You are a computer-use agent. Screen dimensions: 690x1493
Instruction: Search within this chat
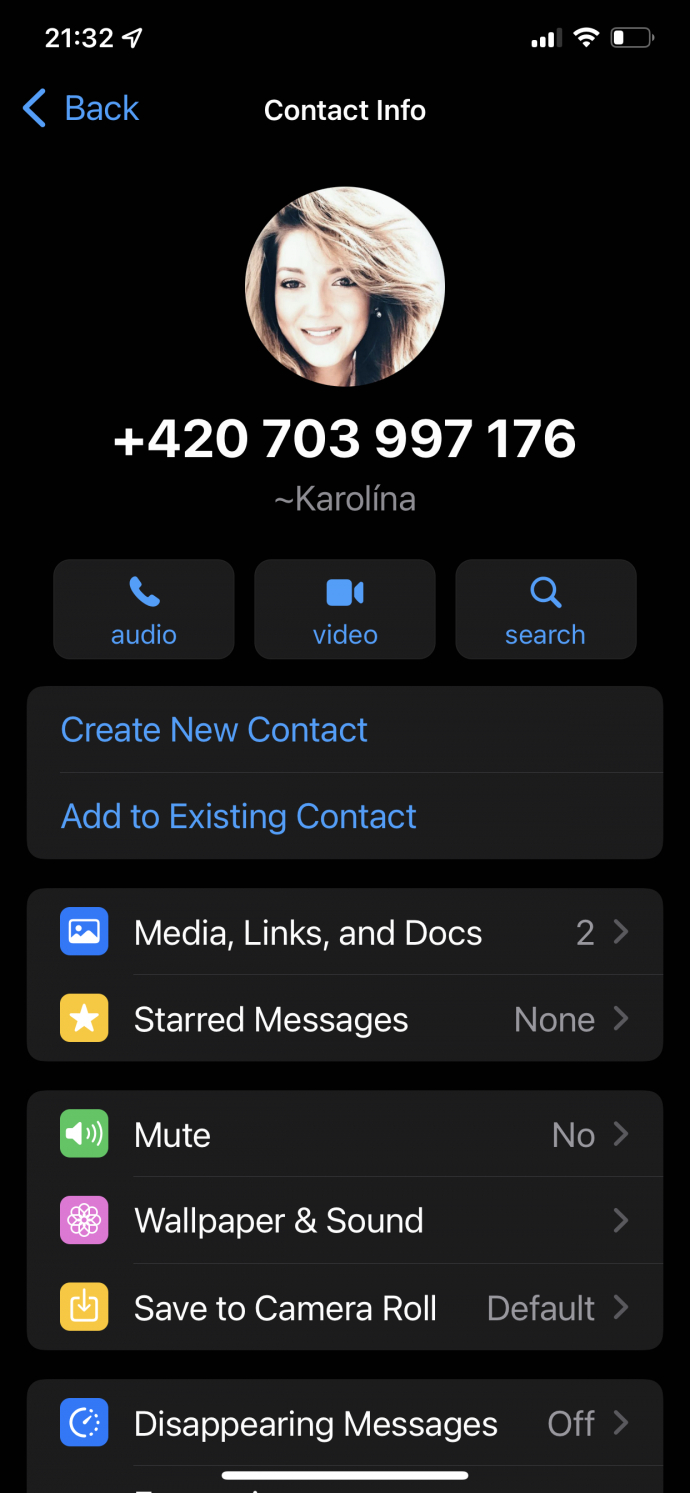[x=545, y=609]
